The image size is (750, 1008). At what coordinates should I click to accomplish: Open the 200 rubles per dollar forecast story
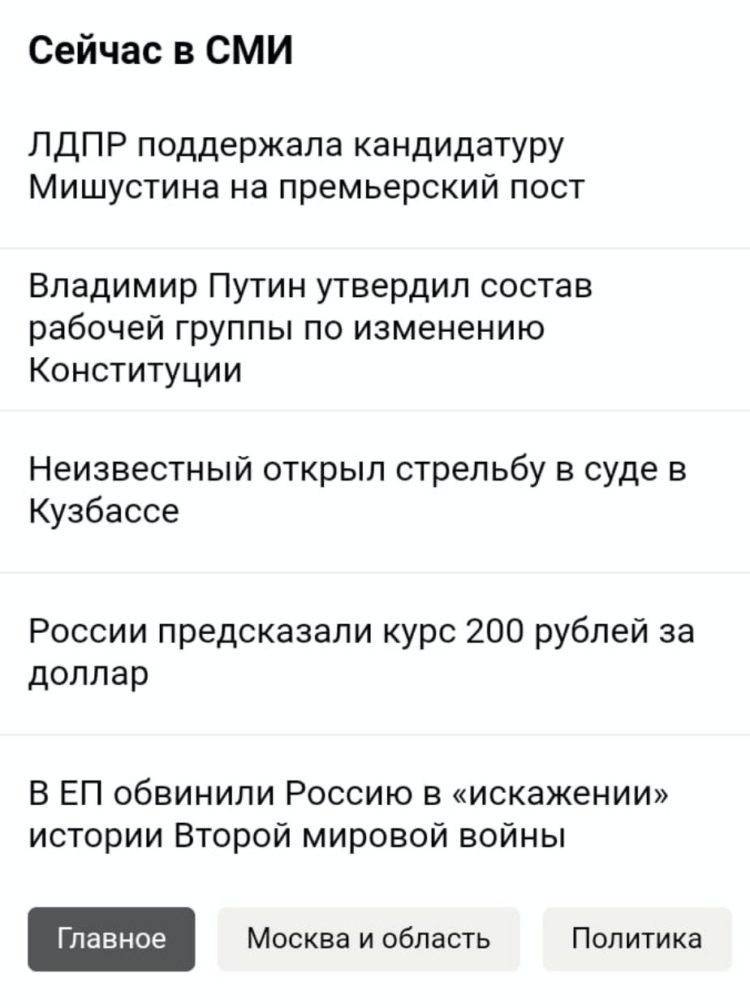(x=360, y=653)
